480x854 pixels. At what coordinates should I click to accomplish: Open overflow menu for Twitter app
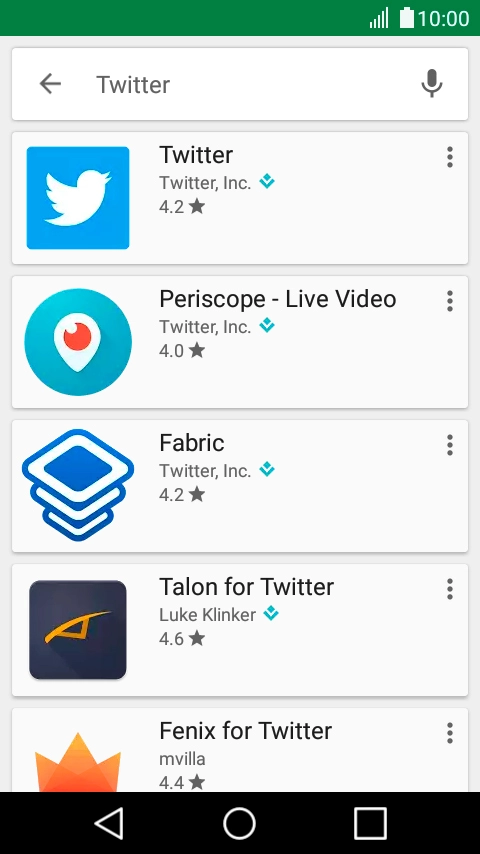[449, 157]
